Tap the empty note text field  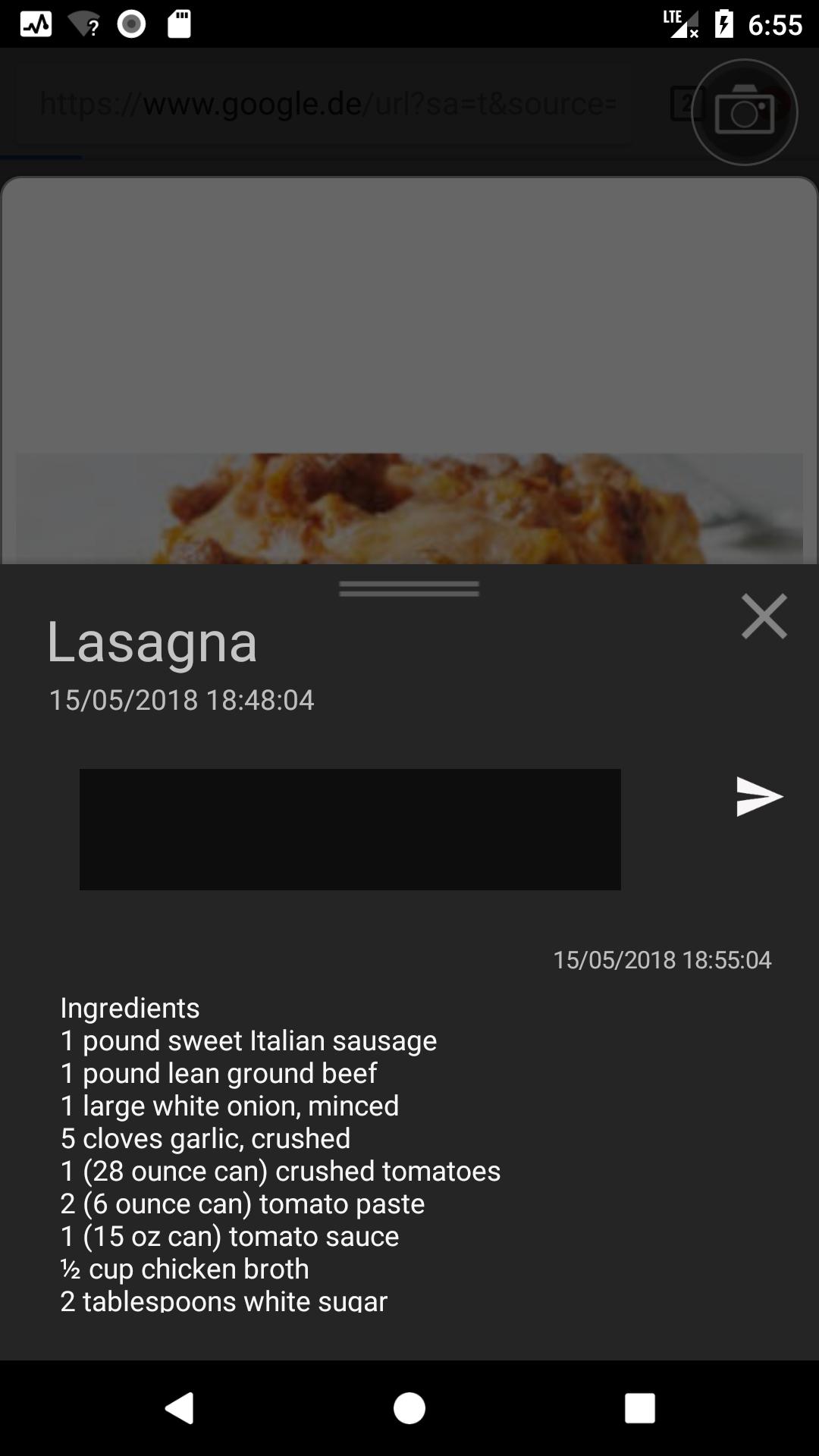point(350,829)
